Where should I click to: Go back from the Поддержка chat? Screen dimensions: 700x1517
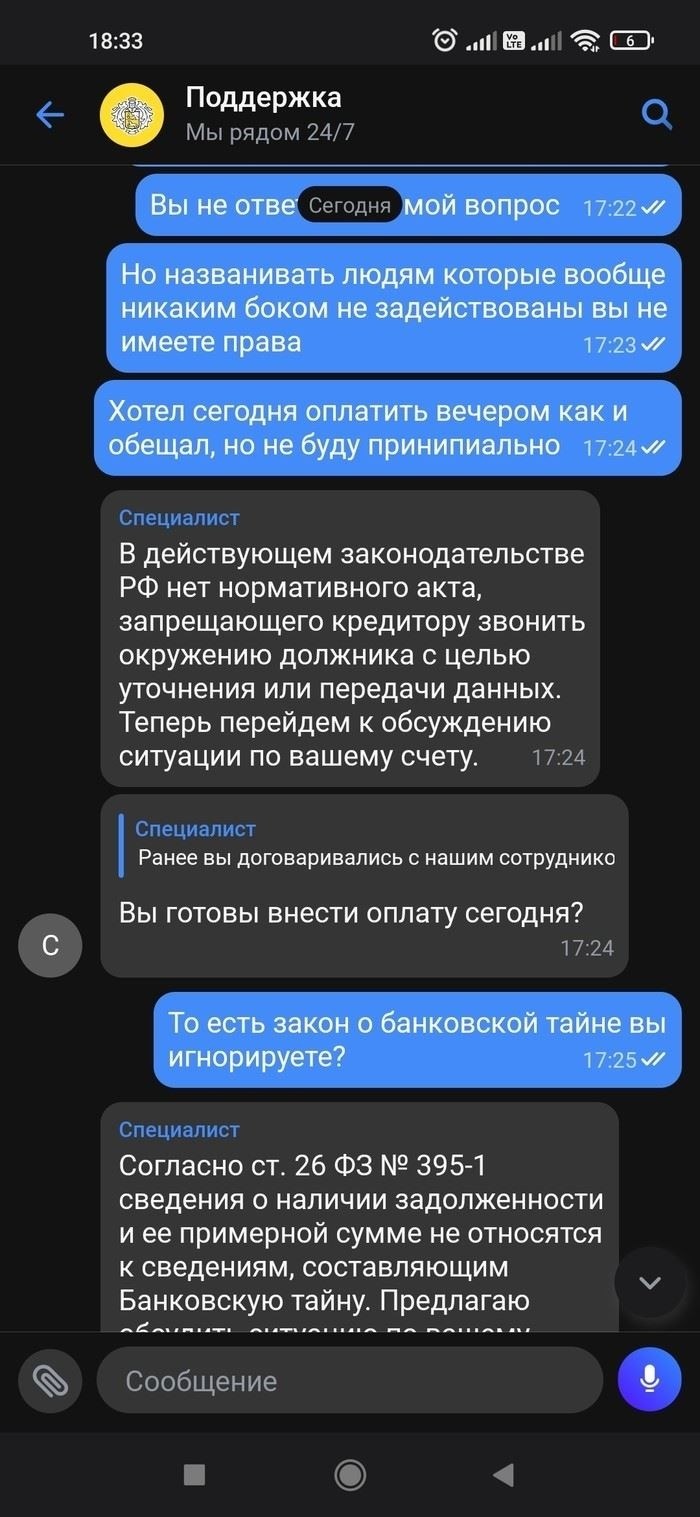[49, 115]
